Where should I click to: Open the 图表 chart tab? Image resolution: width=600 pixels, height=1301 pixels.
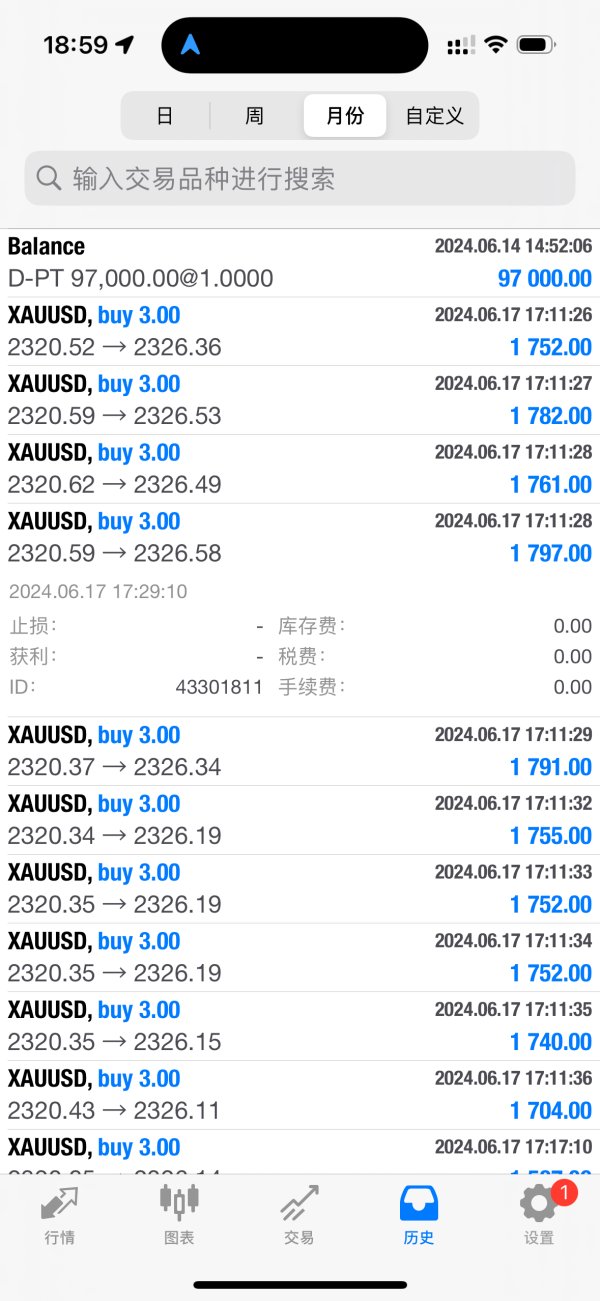point(179,1214)
